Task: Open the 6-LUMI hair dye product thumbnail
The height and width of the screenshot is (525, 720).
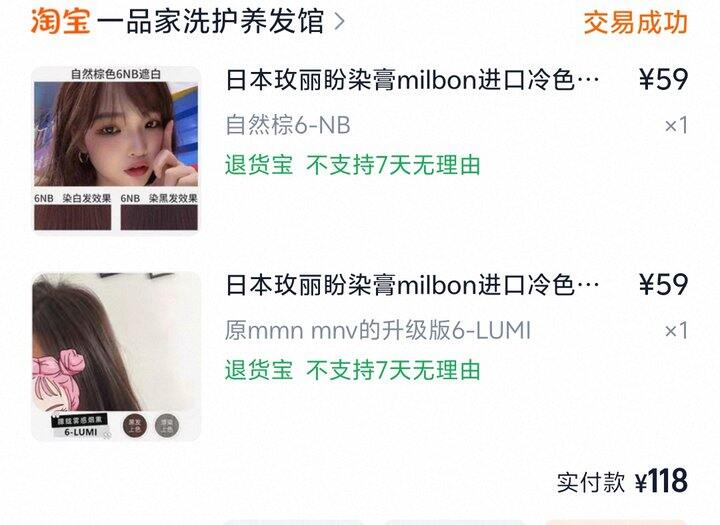Action: (115, 356)
